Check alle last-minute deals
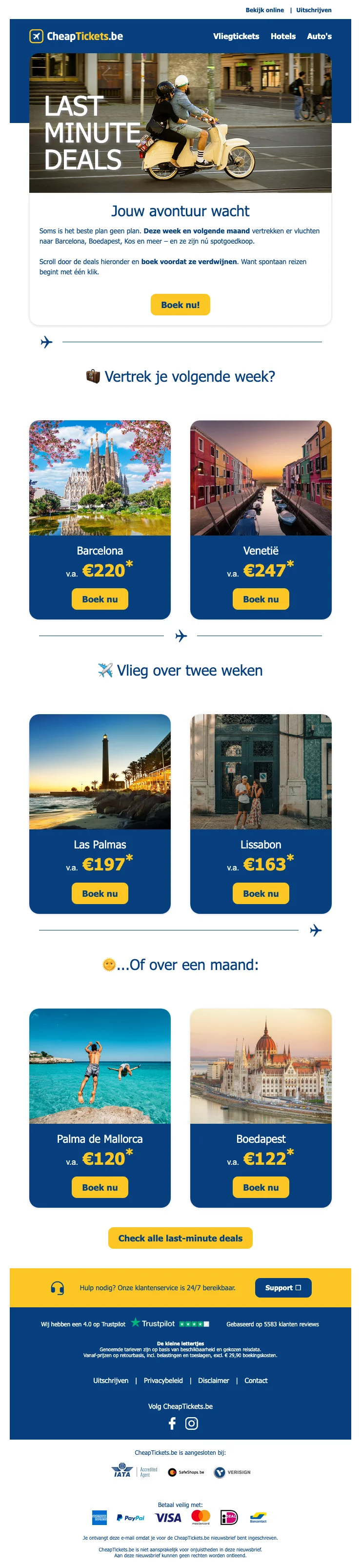361x1568 pixels. [180, 1238]
